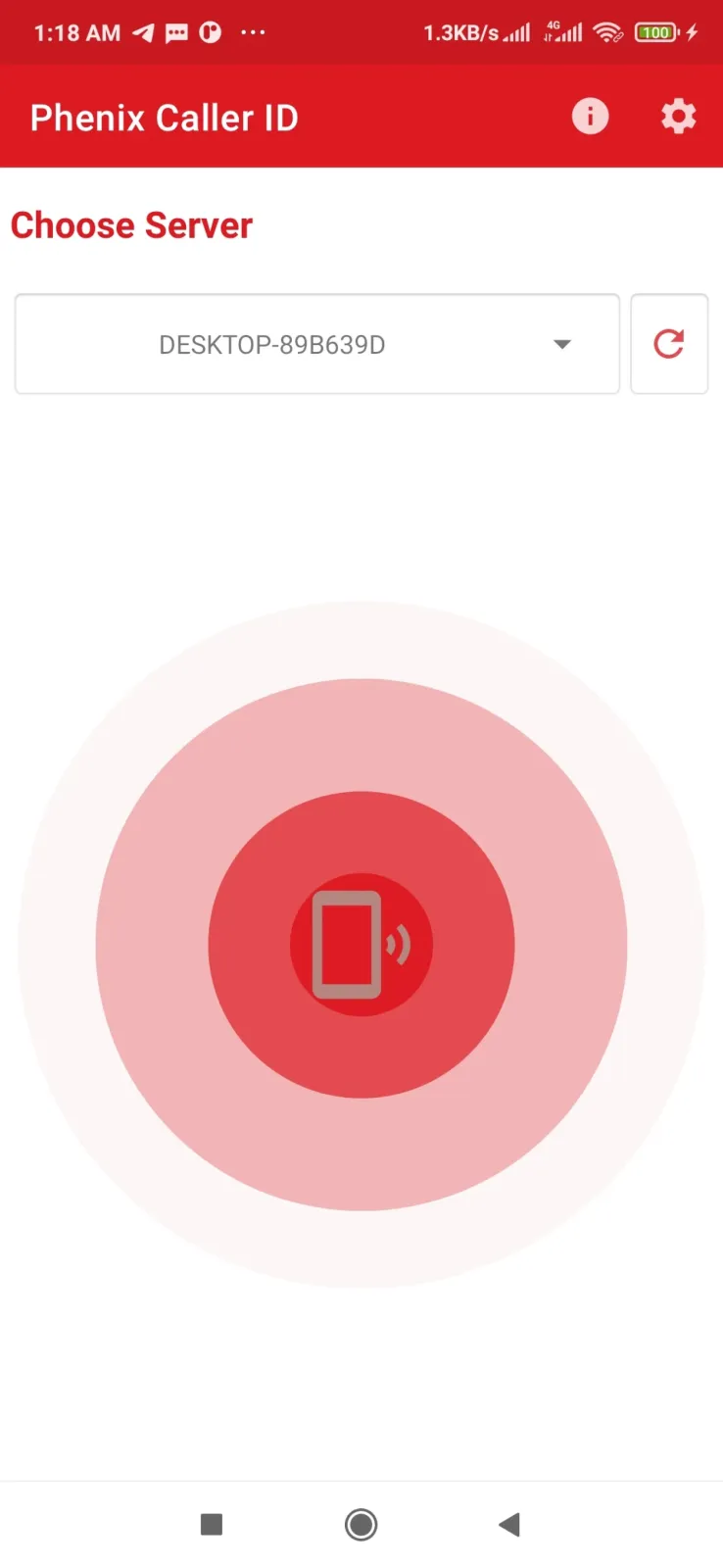The image size is (723, 1568).
Task: Refresh the server list
Action: tap(669, 344)
